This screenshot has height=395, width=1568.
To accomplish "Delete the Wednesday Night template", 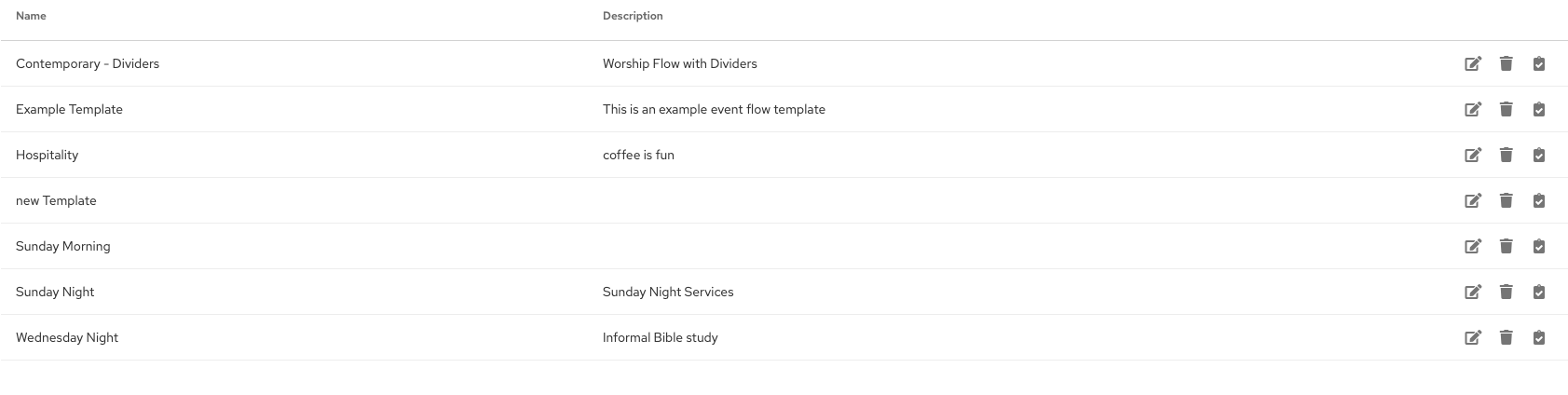I will 1506,337.
